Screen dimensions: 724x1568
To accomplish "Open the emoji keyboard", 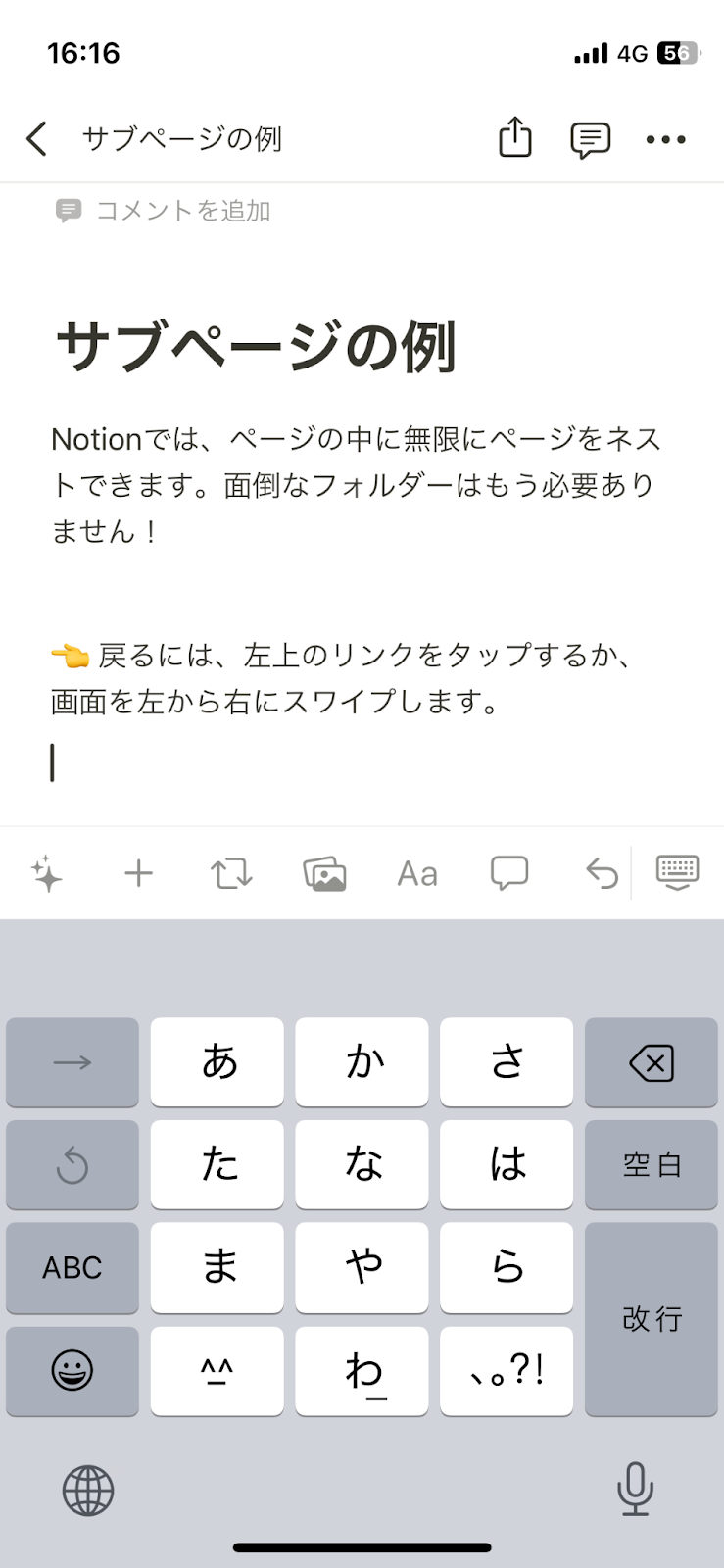I will pos(72,1371).
